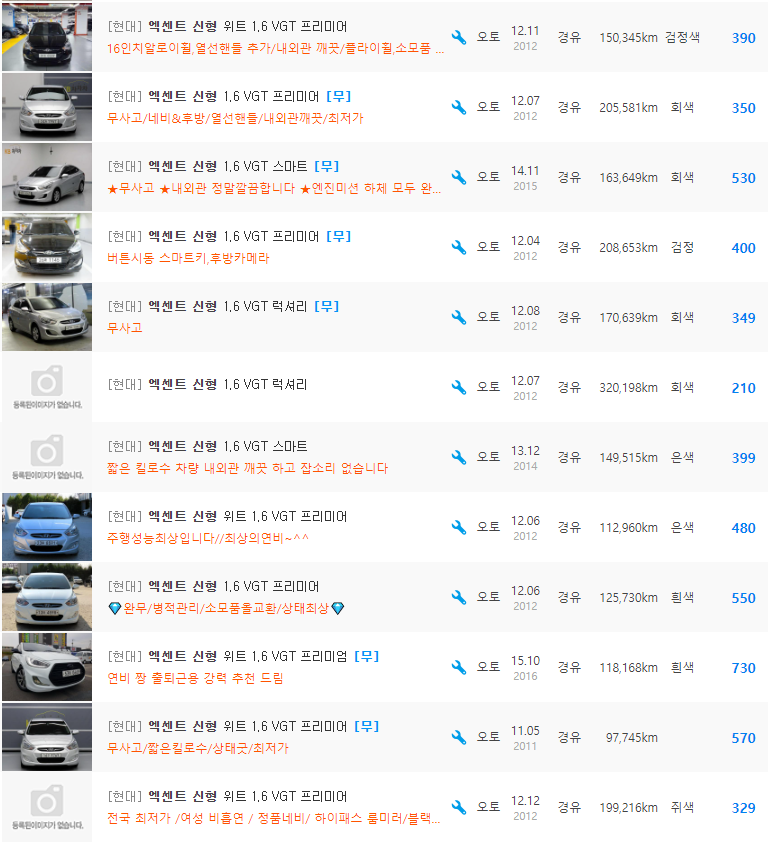Select the wrench icon beside the 530 price
This screenshot has width=768, height=842.
tap(459, 177)
